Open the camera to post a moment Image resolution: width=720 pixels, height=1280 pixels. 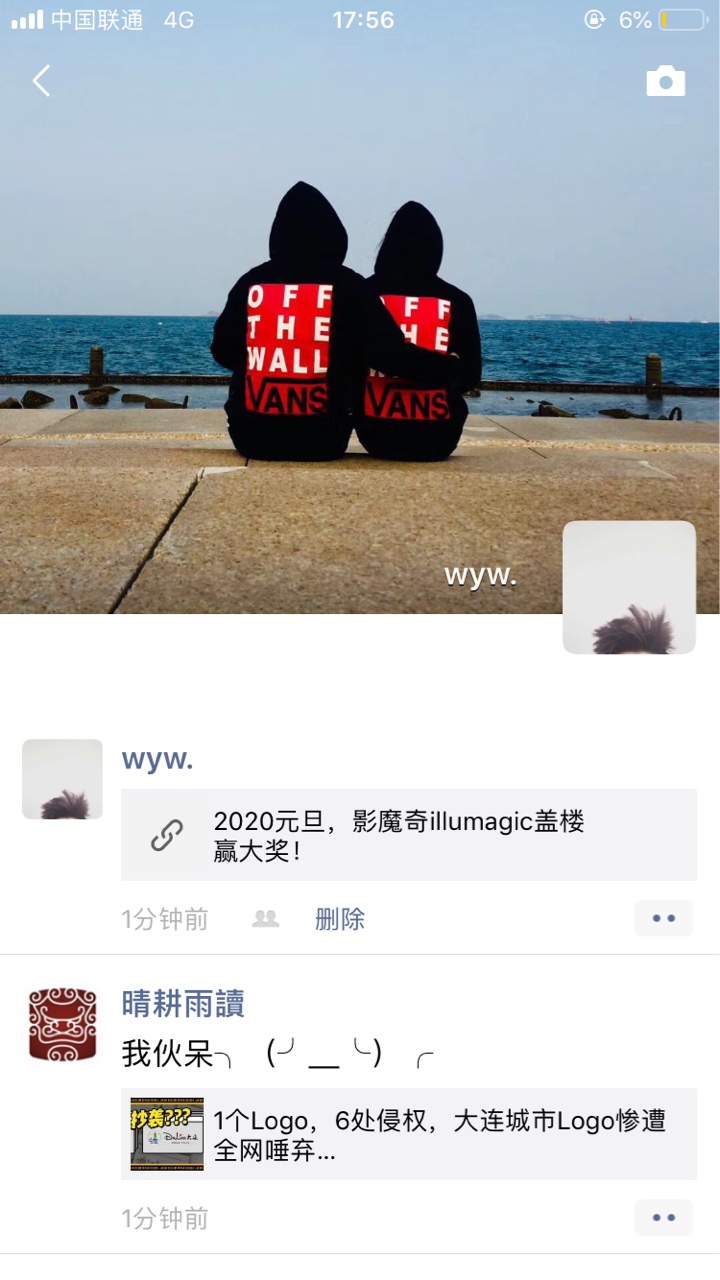tap(665, 81)
